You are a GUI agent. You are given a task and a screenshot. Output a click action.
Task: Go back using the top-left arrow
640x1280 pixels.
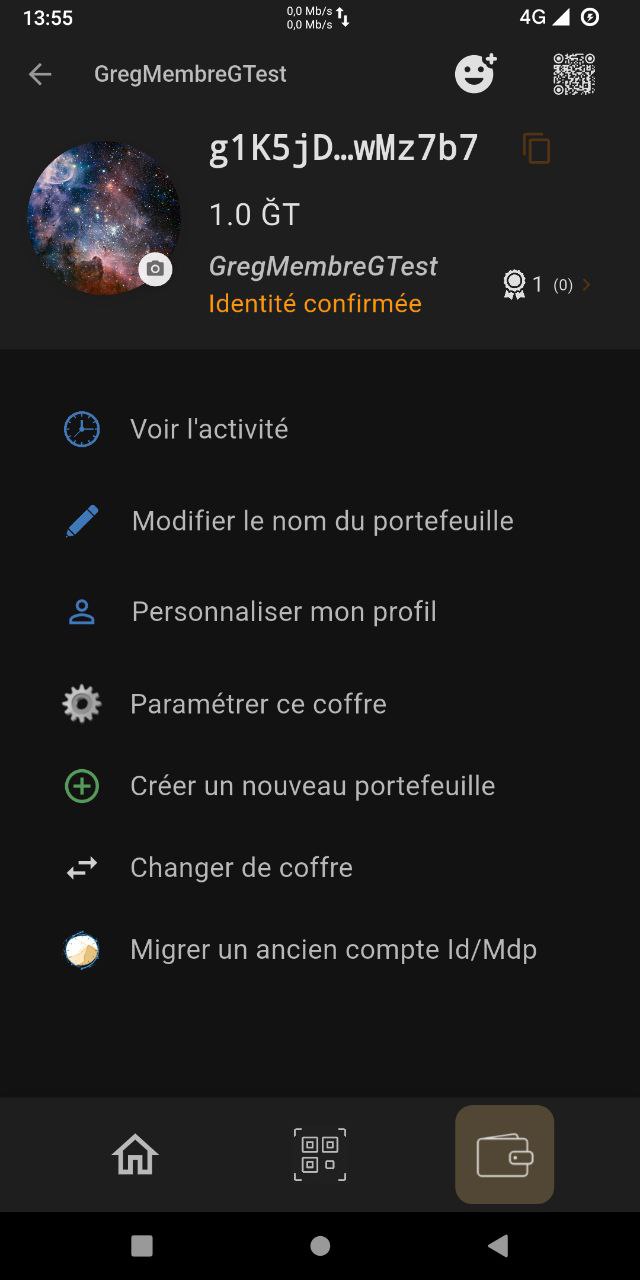pos(40,74)
